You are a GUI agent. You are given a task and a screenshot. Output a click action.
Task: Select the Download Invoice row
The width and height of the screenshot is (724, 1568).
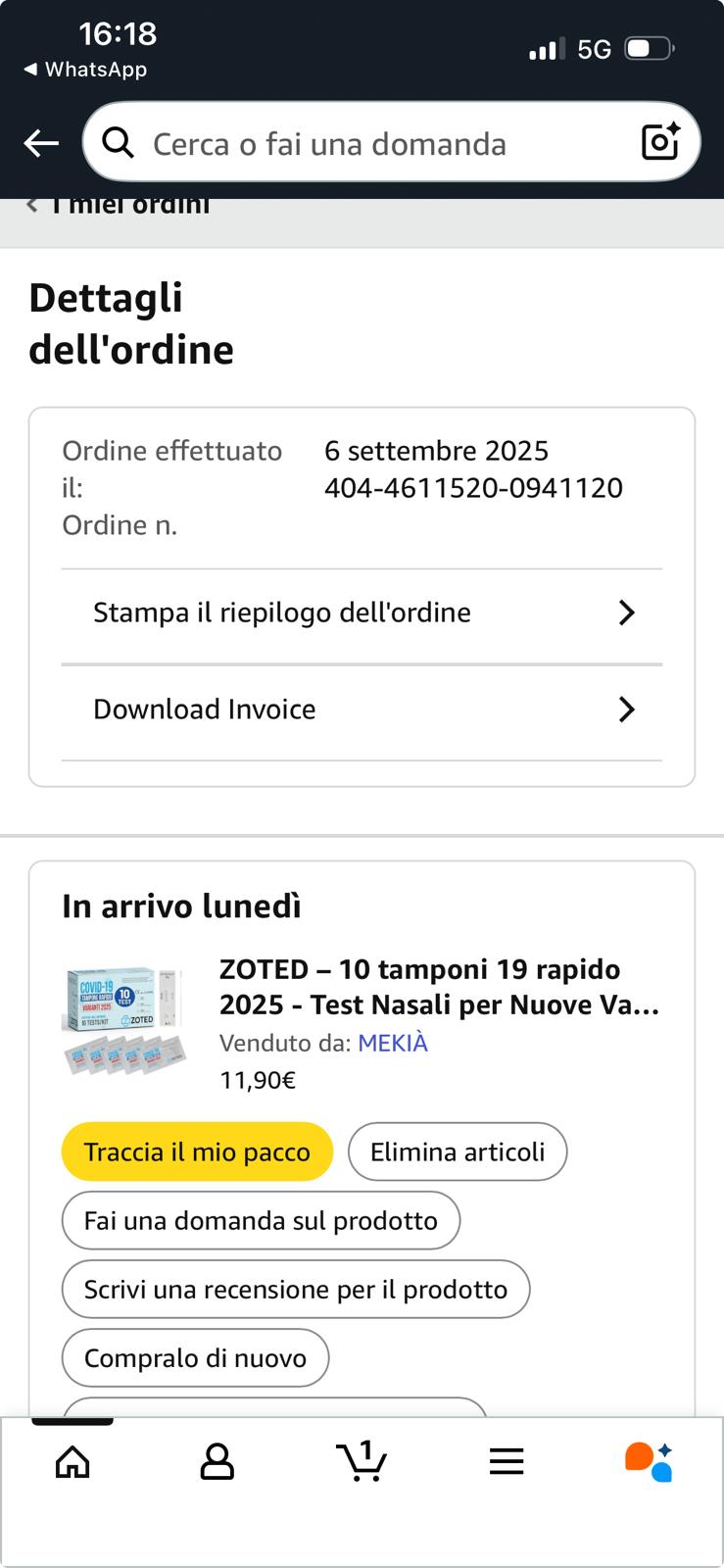coord(362,710)
